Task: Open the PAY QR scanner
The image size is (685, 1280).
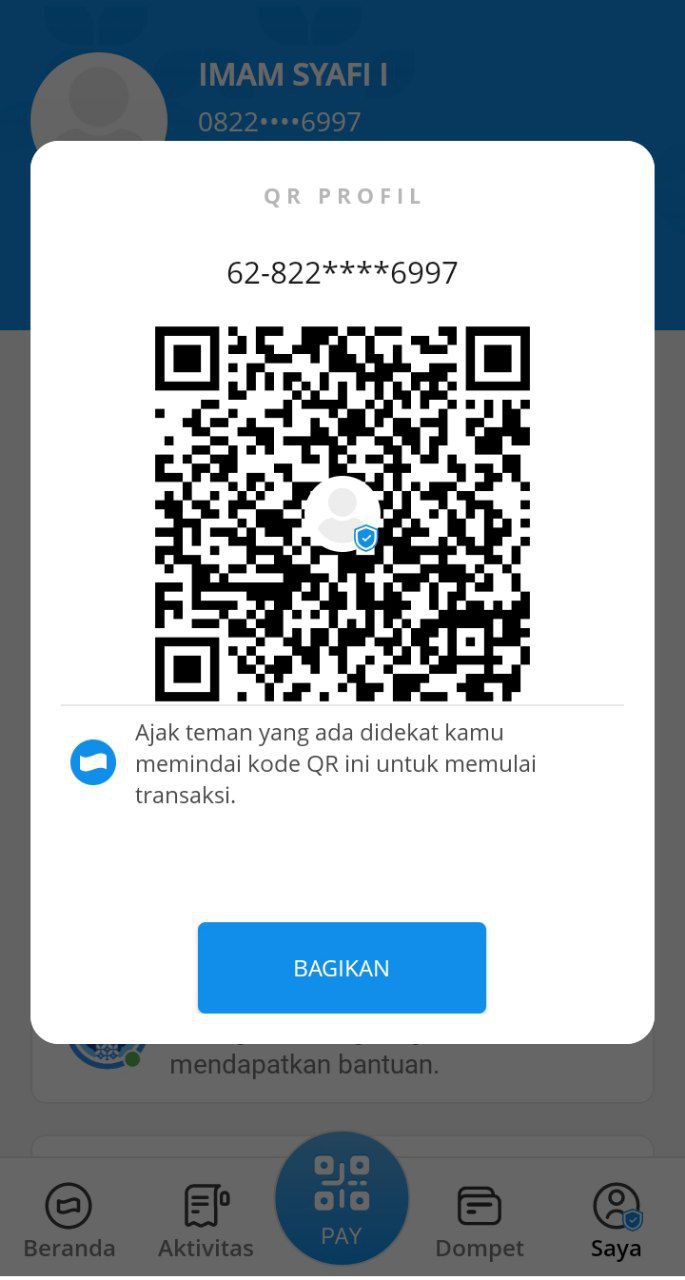Action: pyautogui.click(x=341, y=1198)
